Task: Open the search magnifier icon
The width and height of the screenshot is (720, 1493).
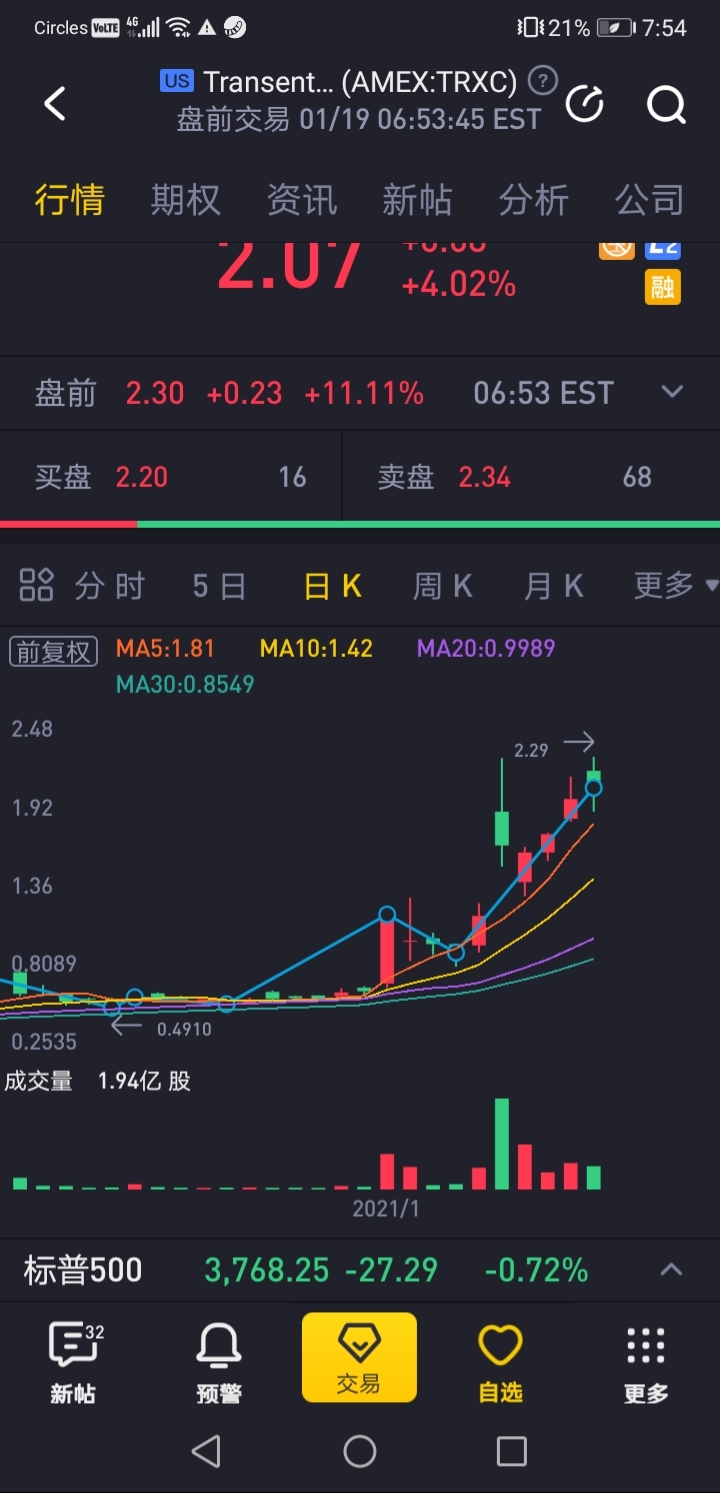Action: tap(666, 103)
